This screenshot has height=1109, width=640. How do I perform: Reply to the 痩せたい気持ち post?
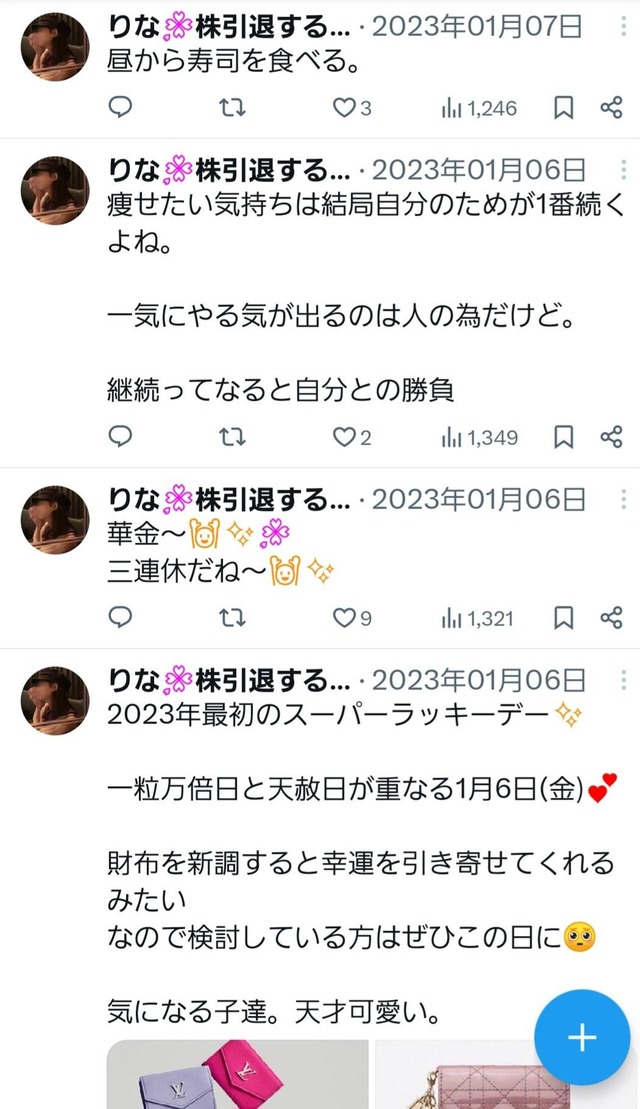coord(120,437)
